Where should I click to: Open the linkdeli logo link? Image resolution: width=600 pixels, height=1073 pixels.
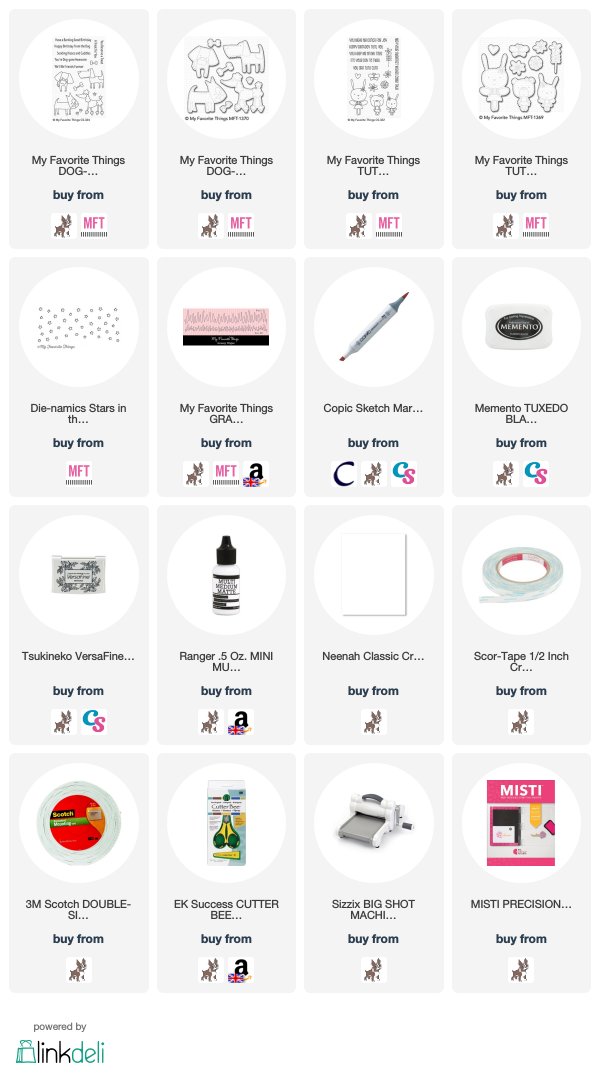[x=60, y=1052]
